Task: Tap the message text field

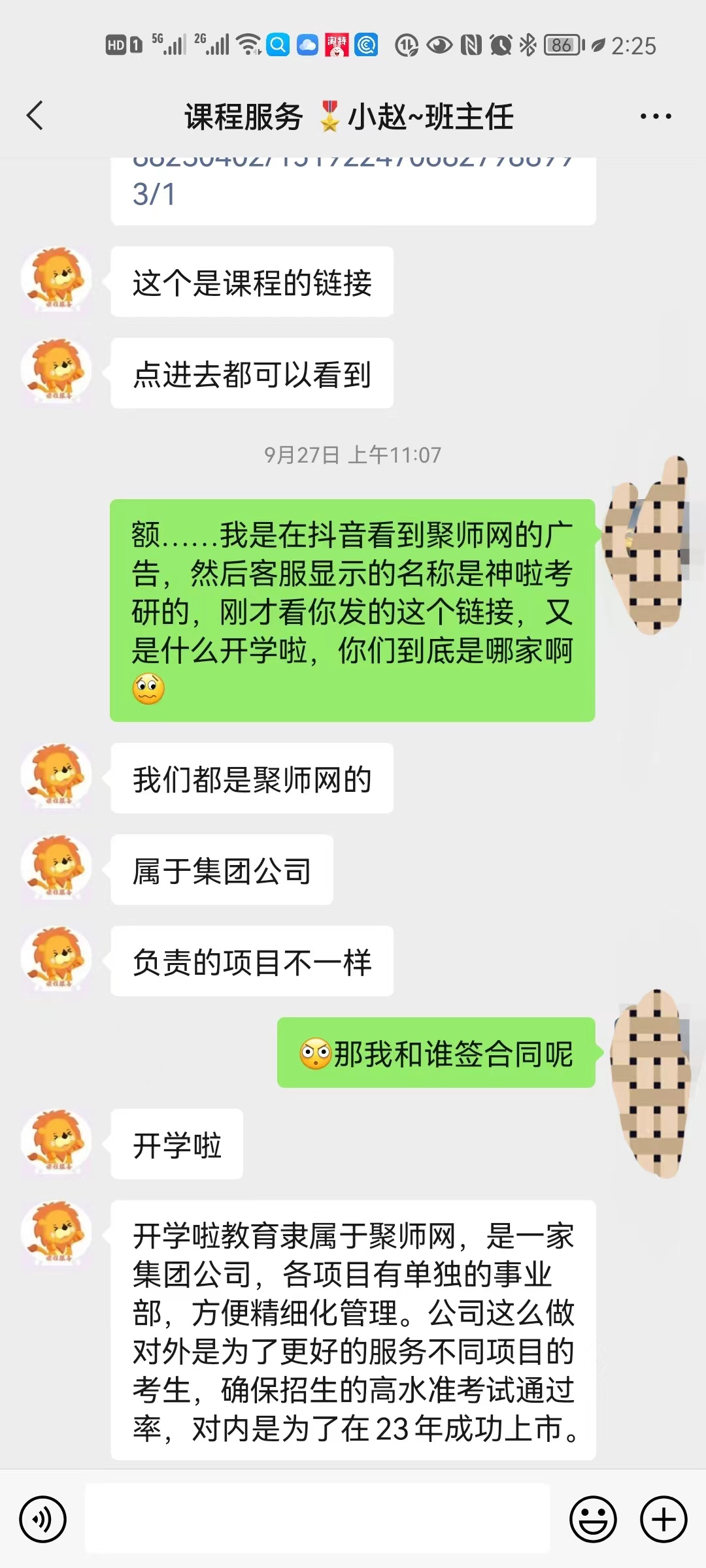Action: tap(318, 1519)
